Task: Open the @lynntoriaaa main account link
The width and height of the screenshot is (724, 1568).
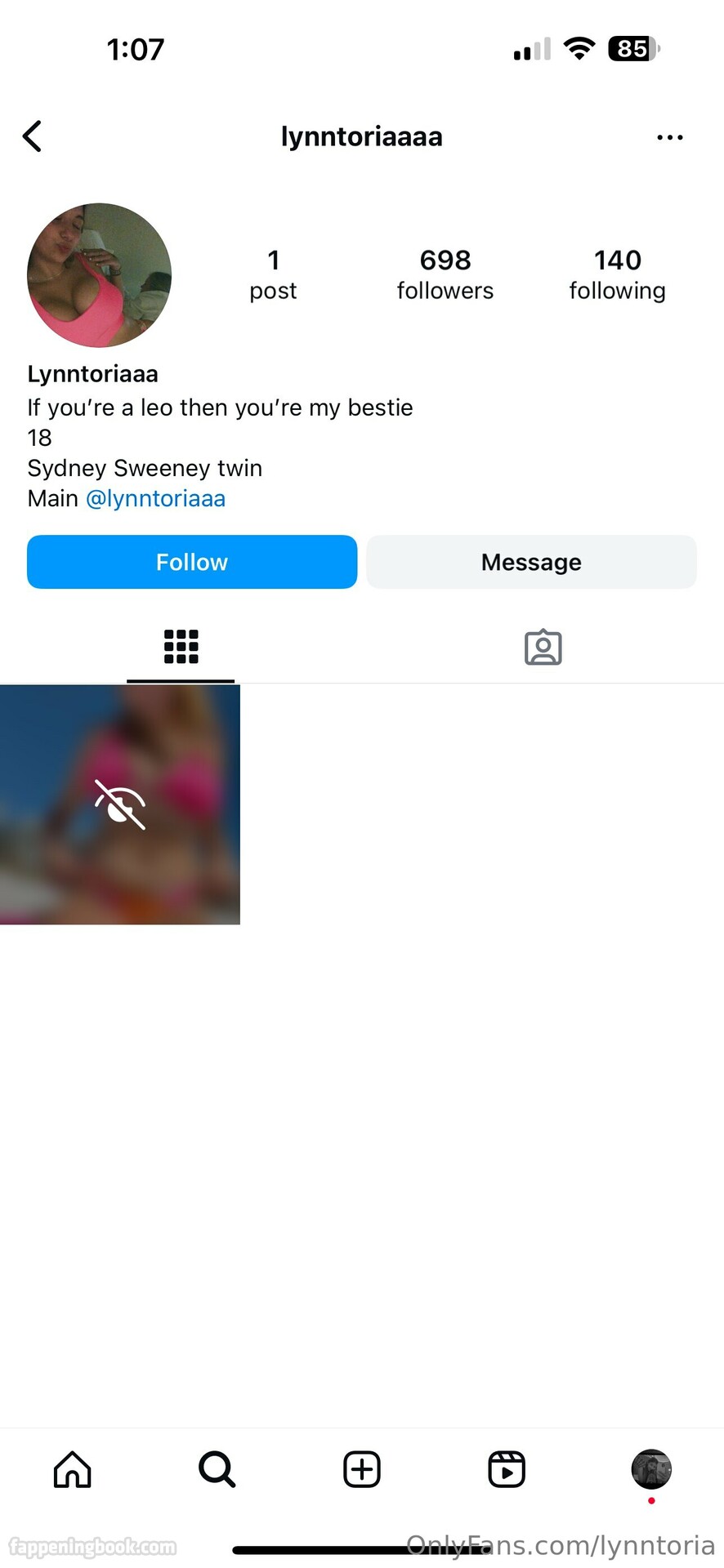Action: tap(155, 498)
